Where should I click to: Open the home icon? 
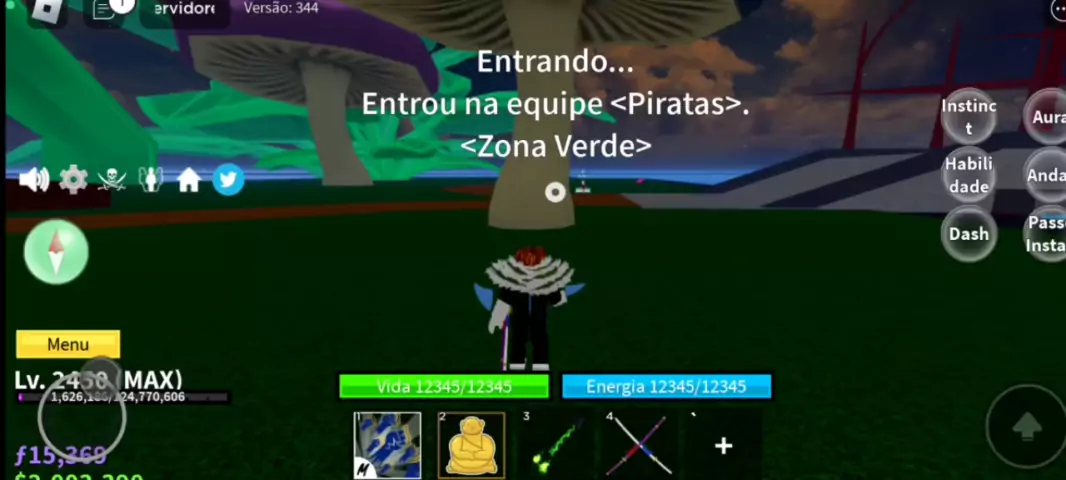[x=189, y=180]
